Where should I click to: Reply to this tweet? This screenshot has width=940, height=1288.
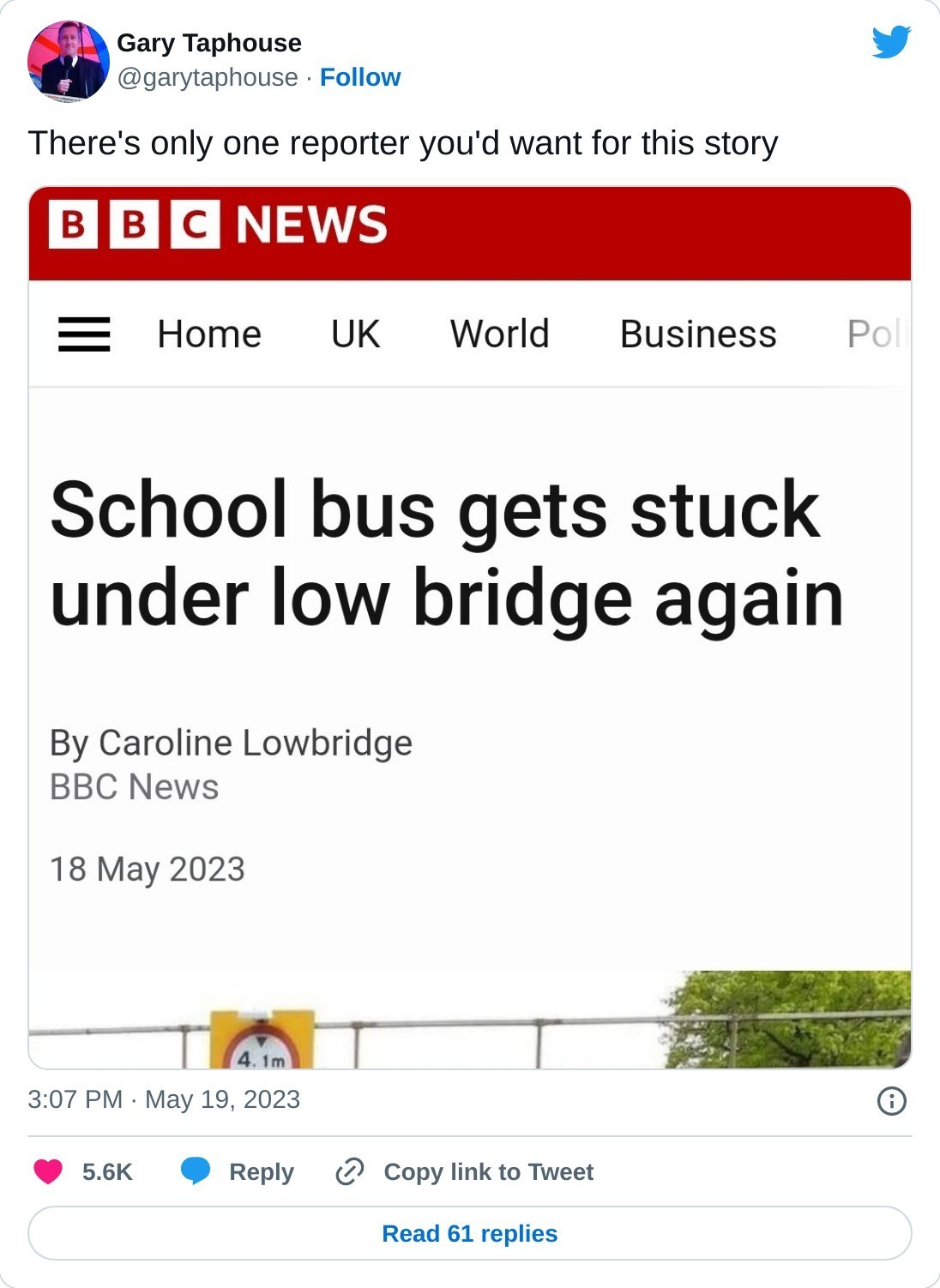pos(238,1171)
